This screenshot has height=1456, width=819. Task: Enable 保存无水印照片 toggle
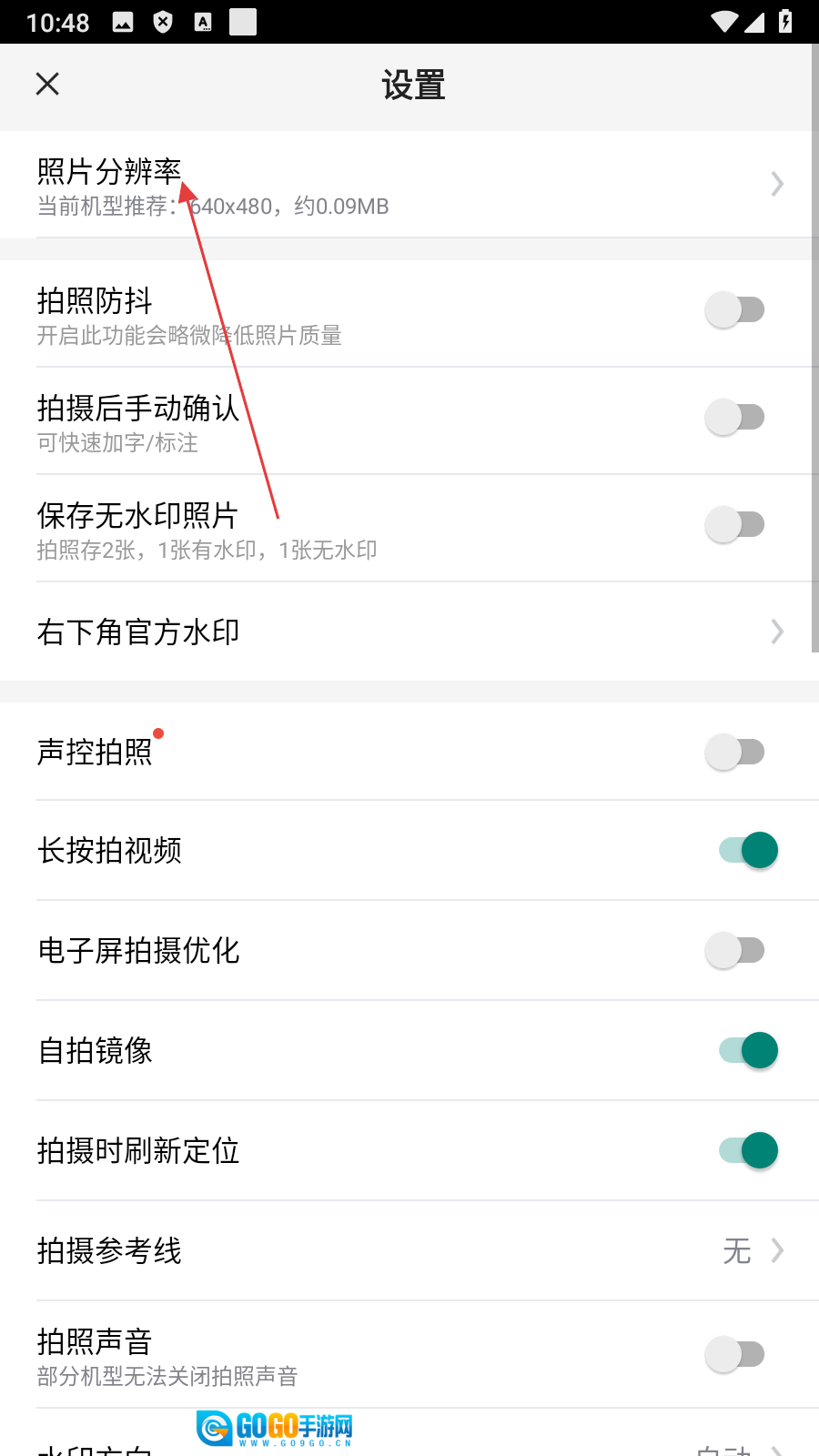click(x=734, y=525)
